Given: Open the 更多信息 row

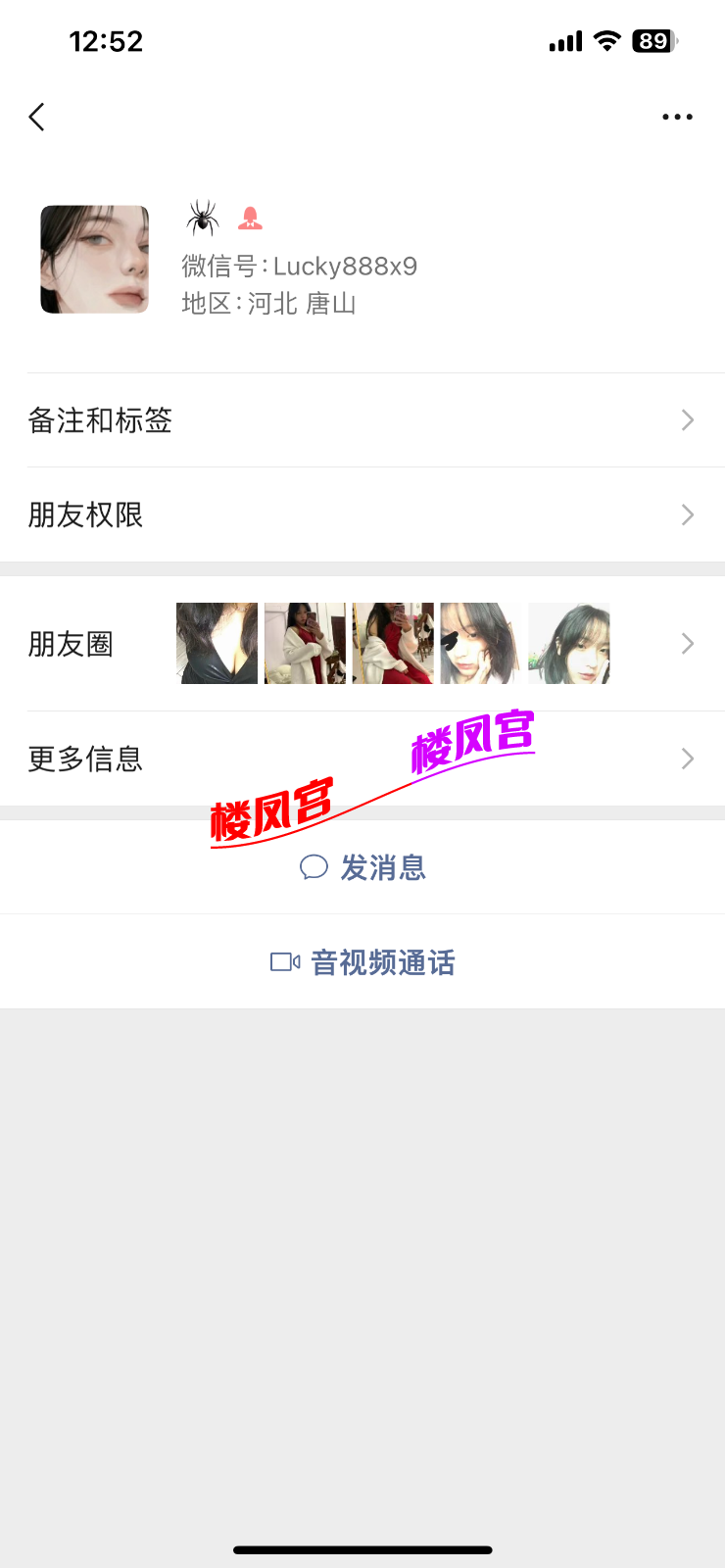Looking at the screenshot, I should [362, 759].
